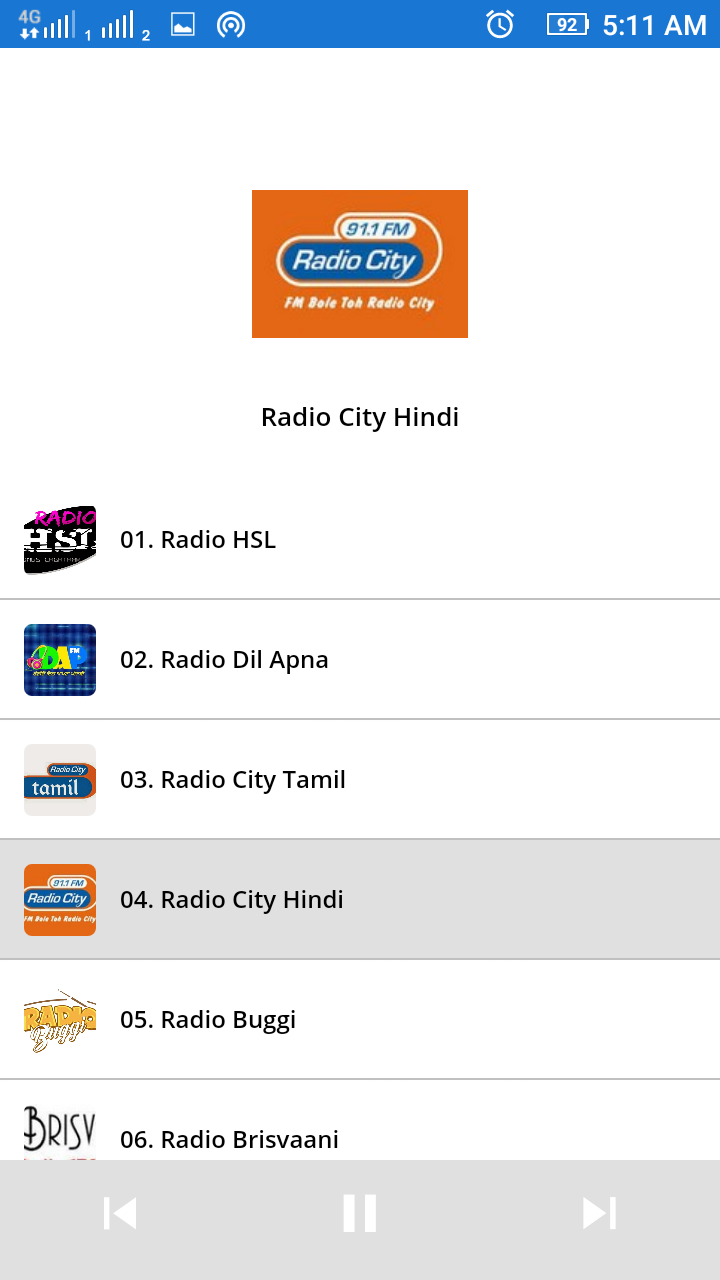Tap the Radio City Hindi station logo
Image resolution: width=720 pixels, height=1280 pixels.
(59, 899)
